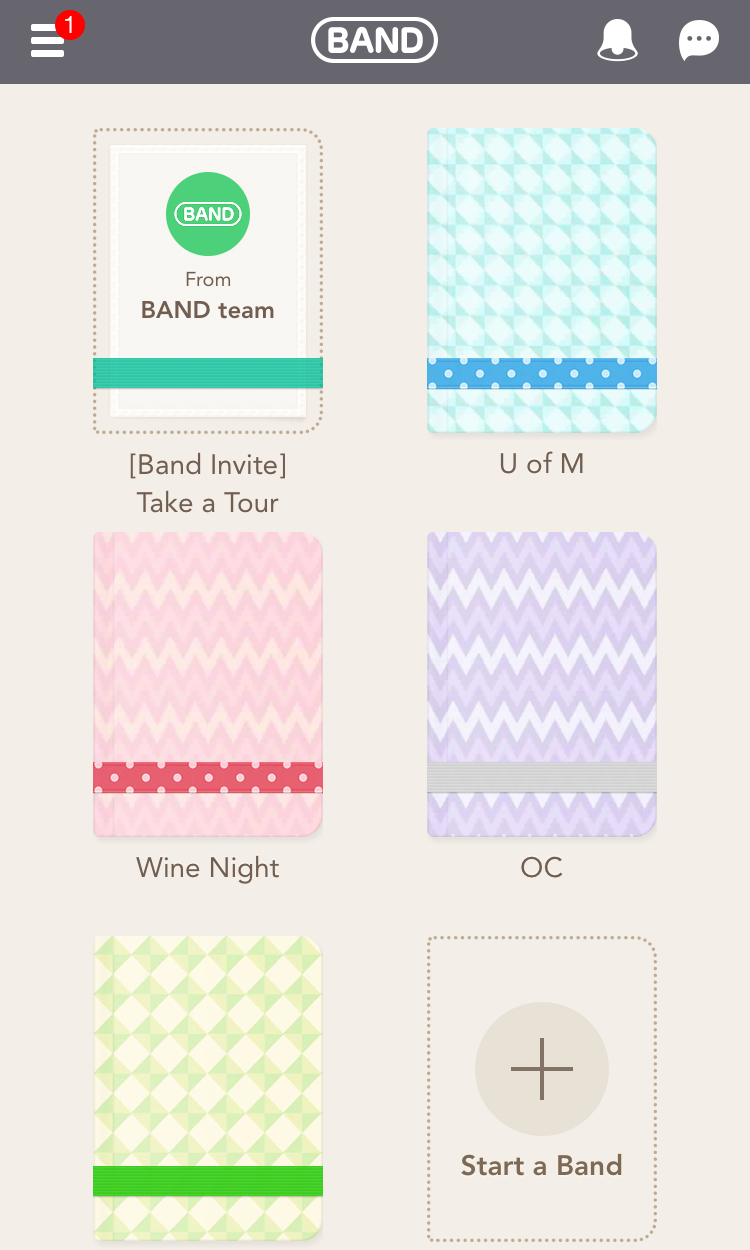Screen dimensions: 750x1250
Task: Open the U of M band
Action: click(x=541, y=281)
